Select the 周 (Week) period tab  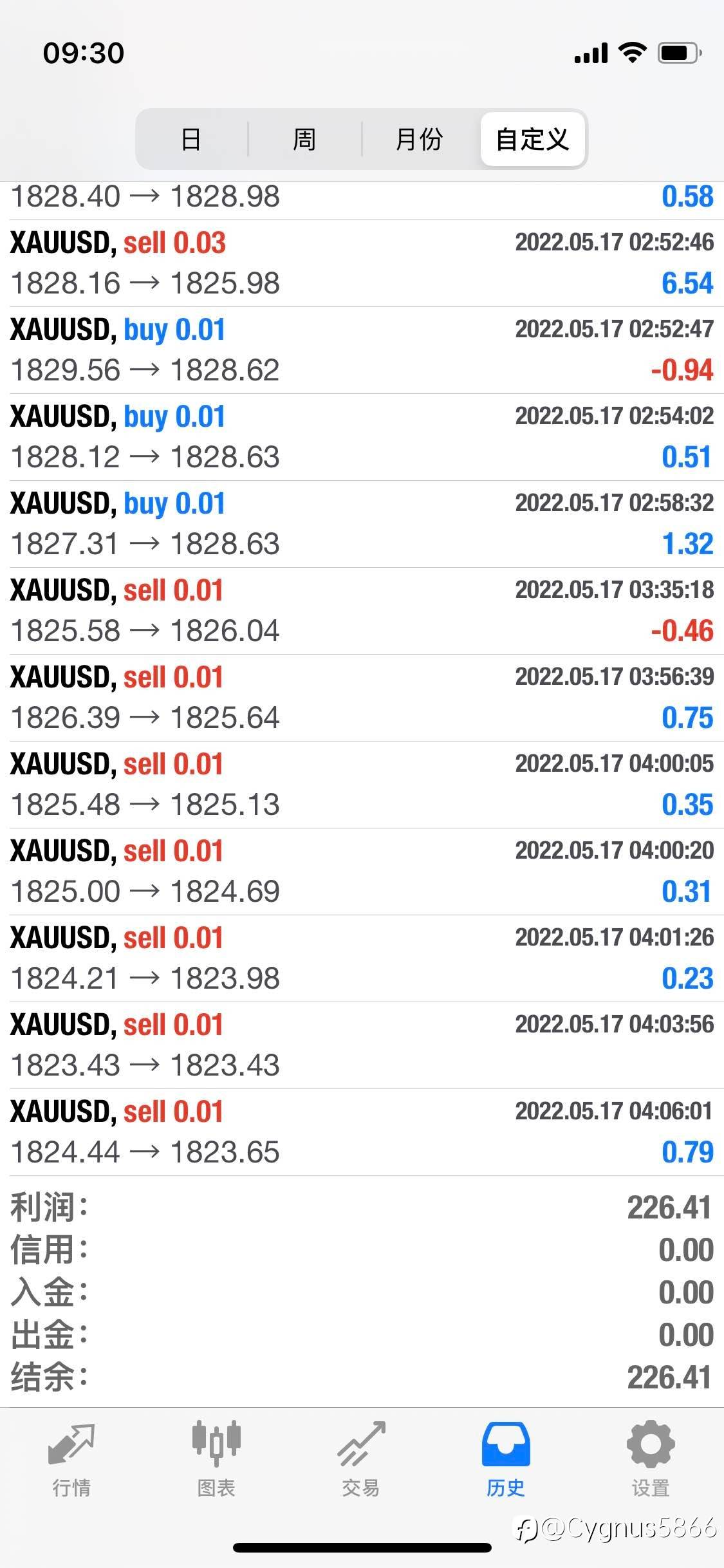pos(304,139)
